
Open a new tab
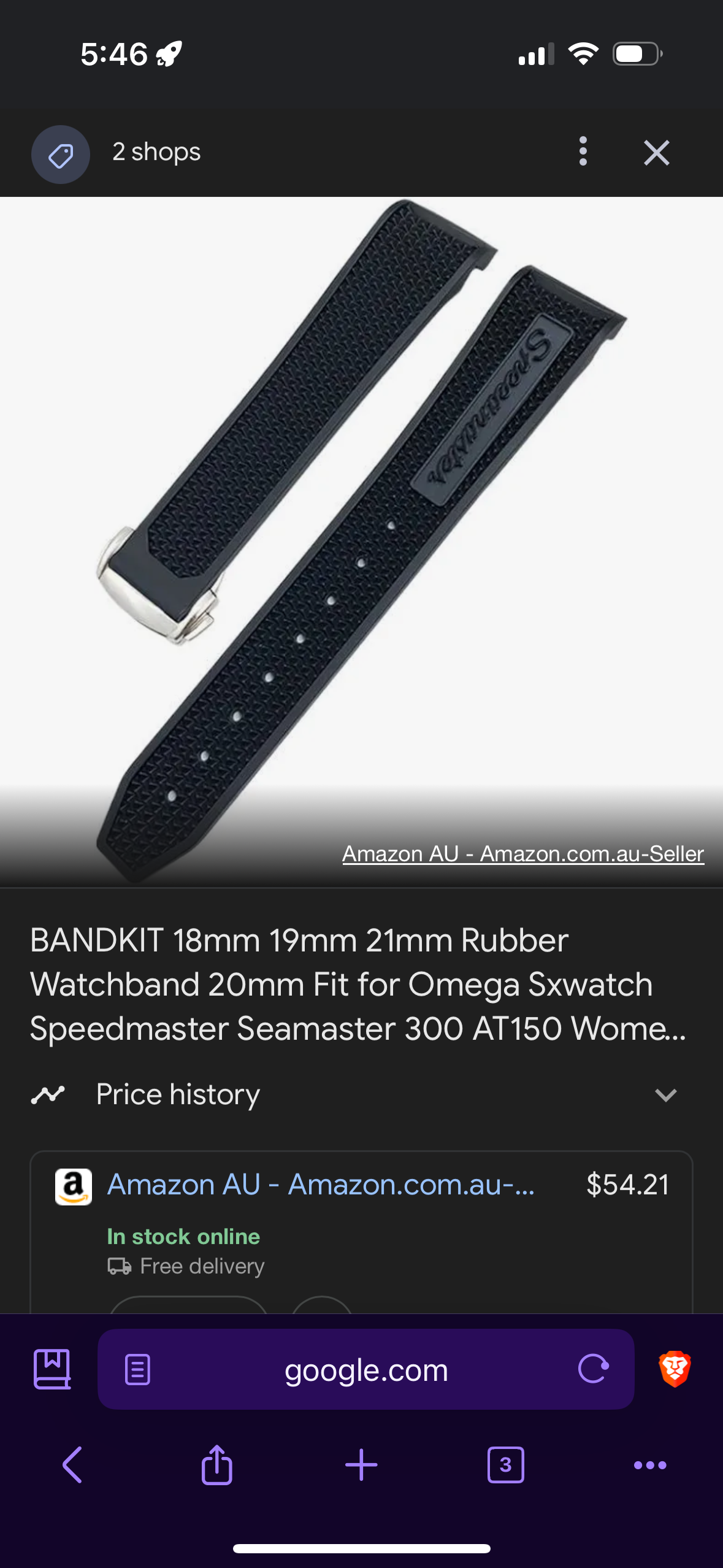point(361,1465)
